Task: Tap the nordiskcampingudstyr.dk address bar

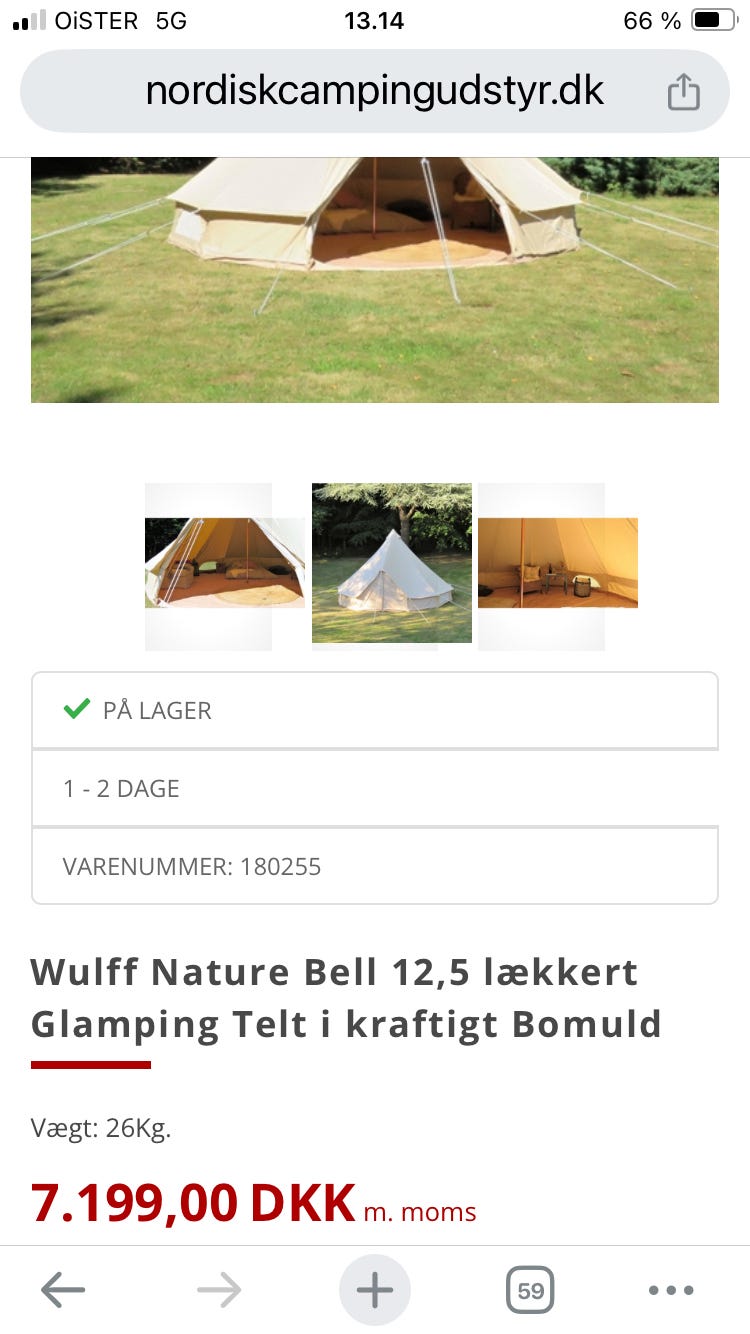Action: coord(374,90)
